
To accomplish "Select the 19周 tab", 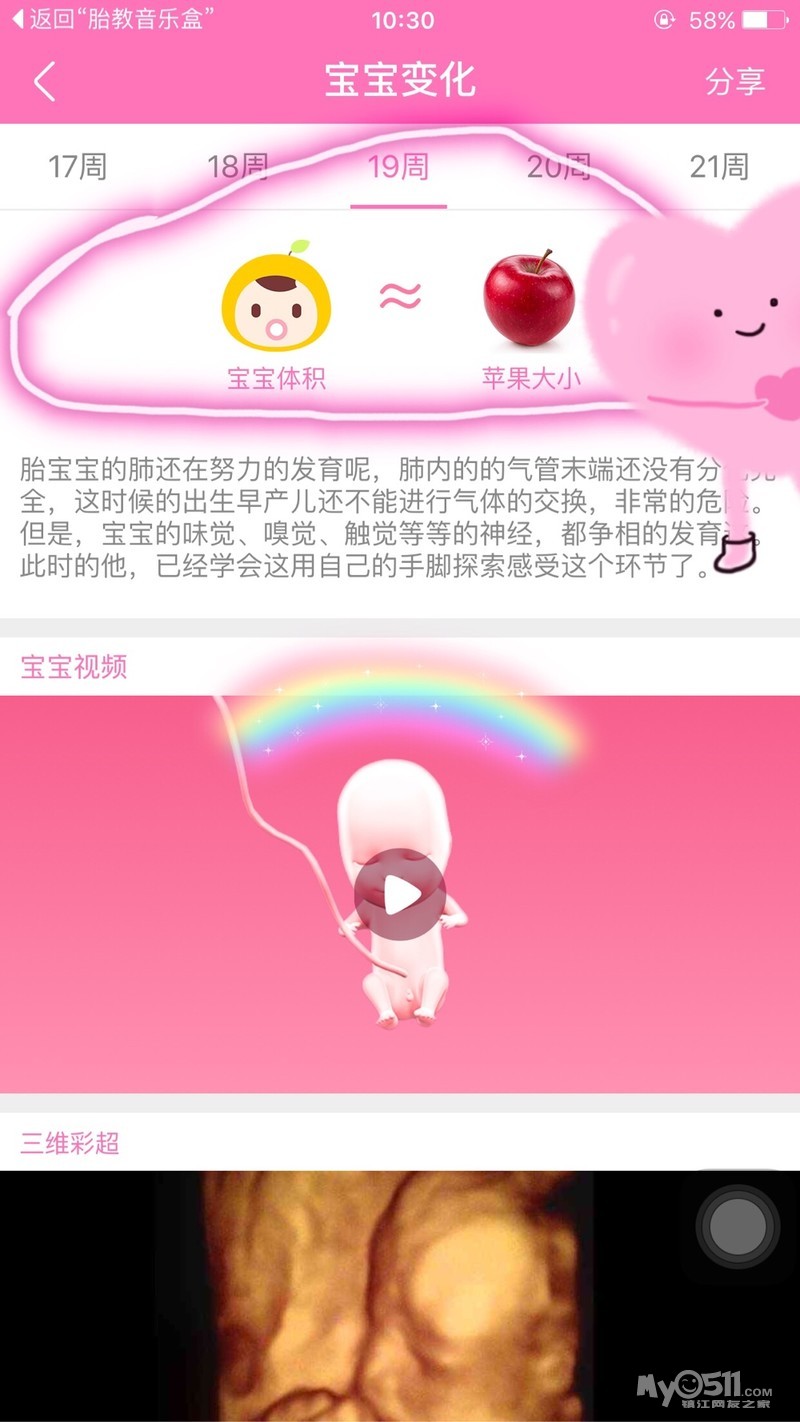I will 398,166.
